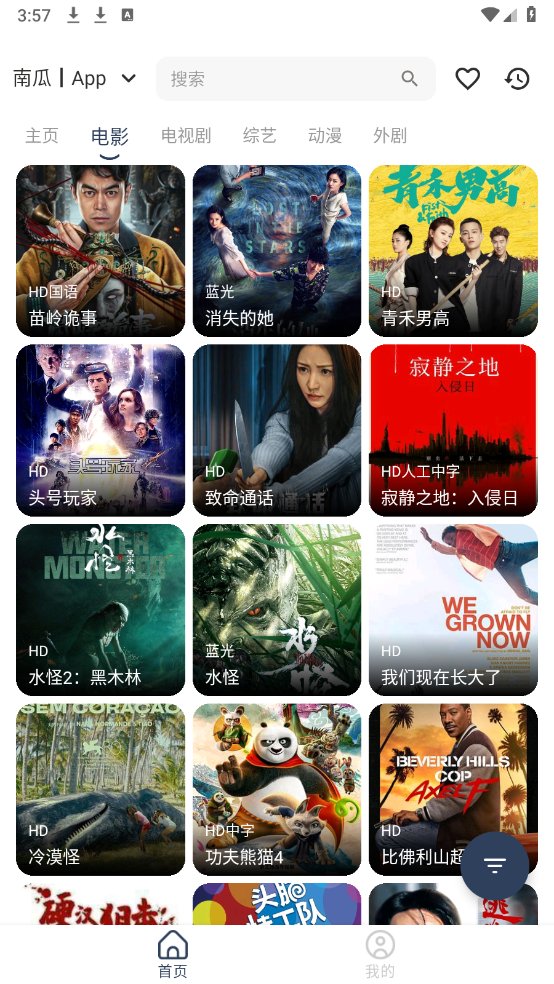This screenshot has width=554, height=984.
Task: Tap the 搜索 search box
Action: (x=296, y=78)
